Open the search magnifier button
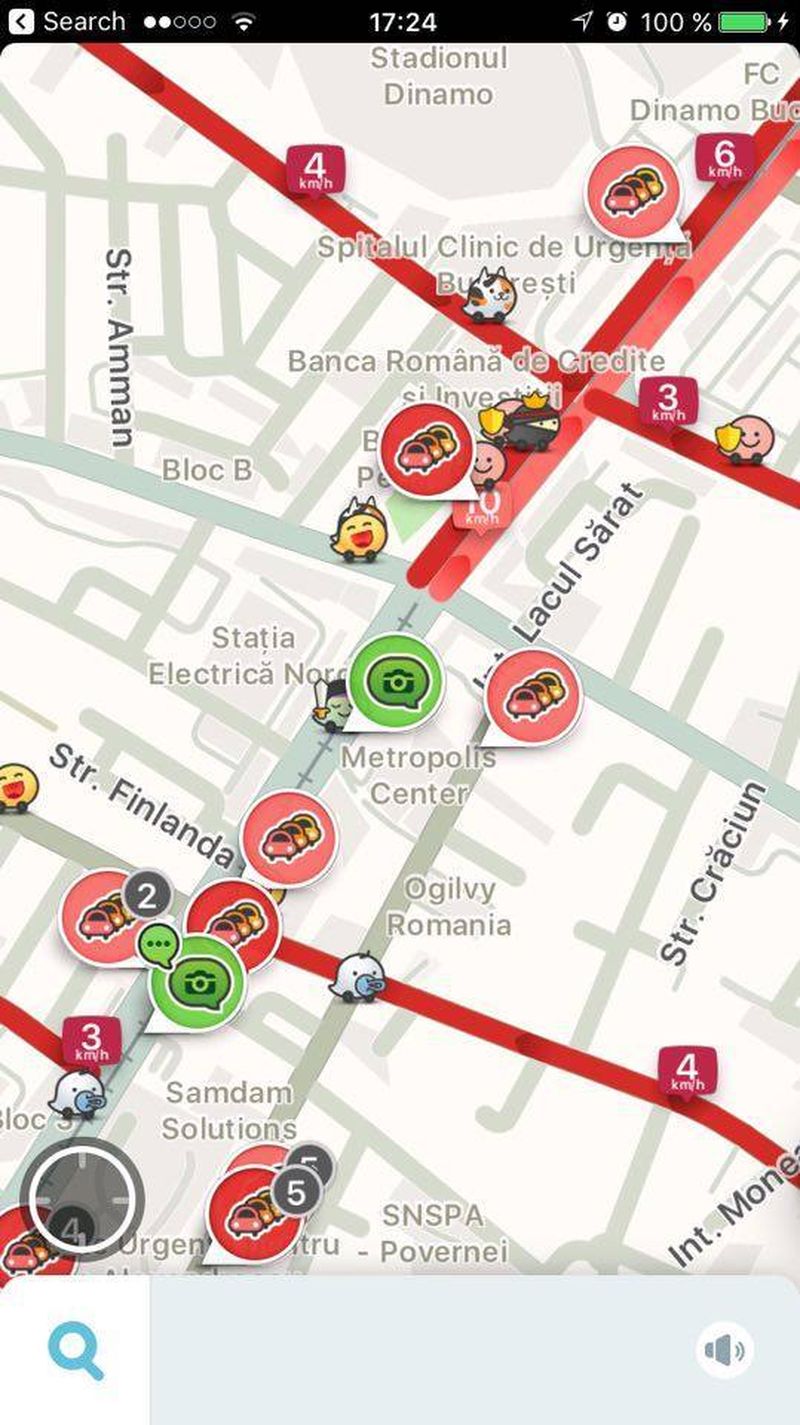The width and height of the screenshot is (800, 1425). click(x=75, y=1351)
